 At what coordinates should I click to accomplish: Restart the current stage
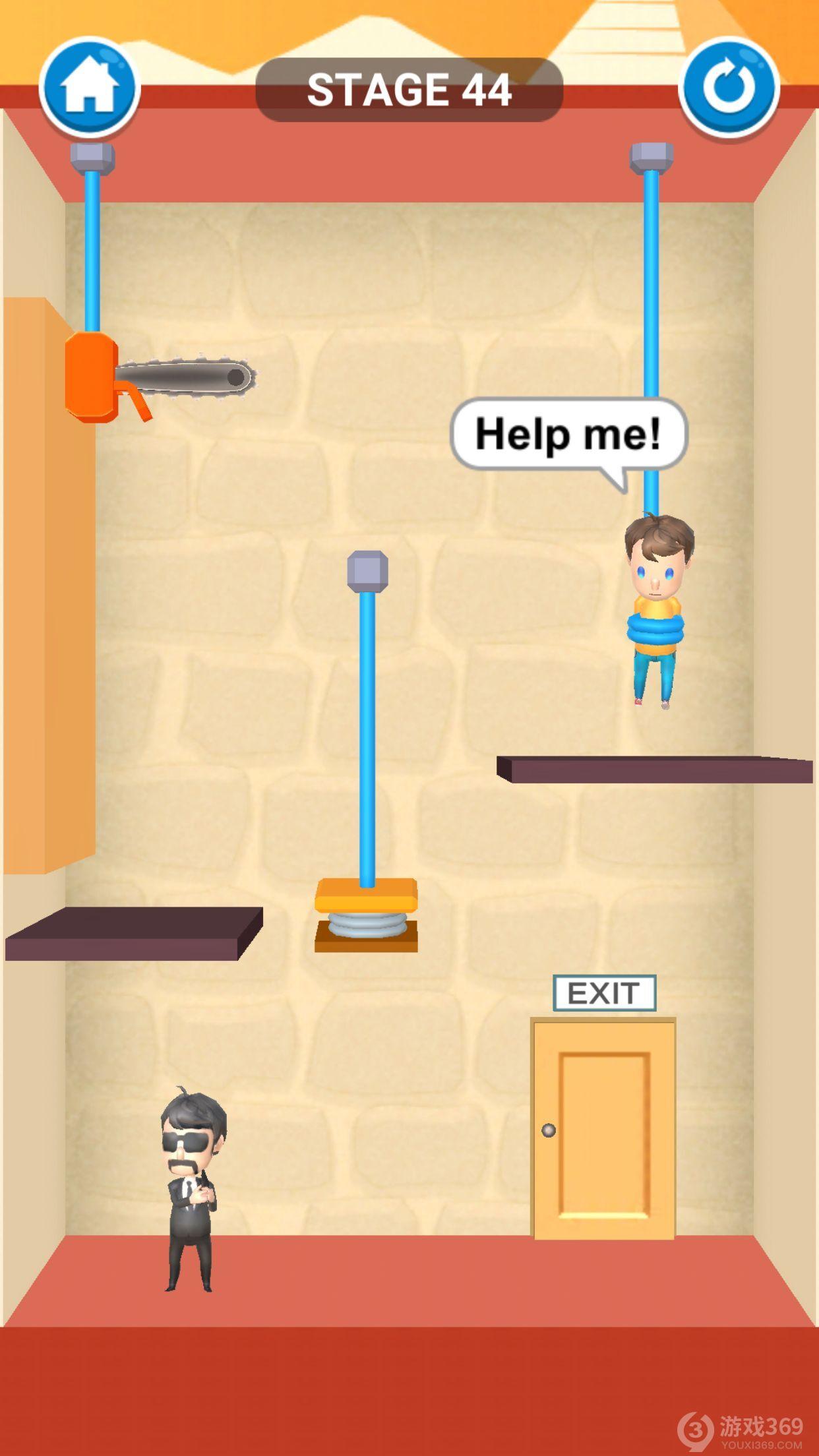pos(729,88)
